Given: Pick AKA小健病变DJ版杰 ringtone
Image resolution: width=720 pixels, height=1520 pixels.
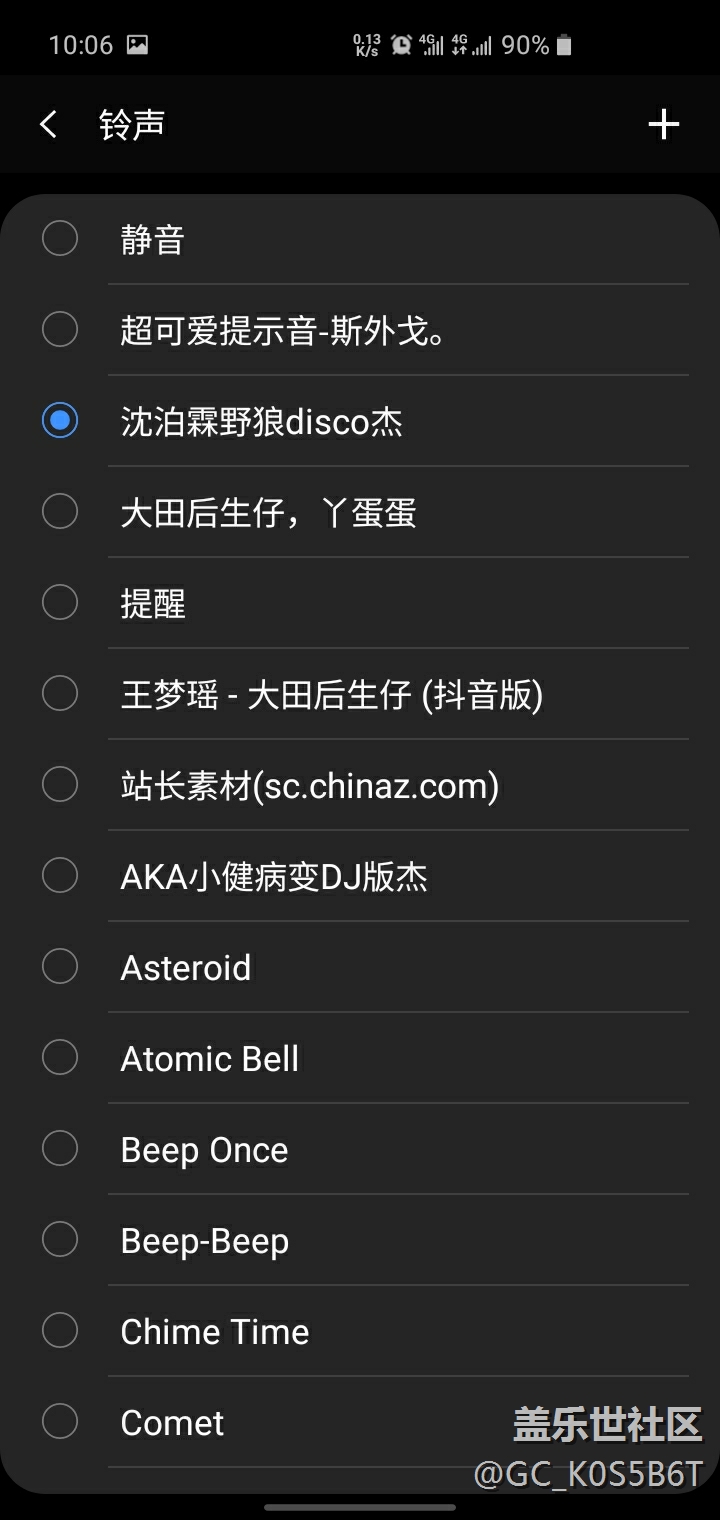Looking at the screenshot, I should (x=360, y=876).
